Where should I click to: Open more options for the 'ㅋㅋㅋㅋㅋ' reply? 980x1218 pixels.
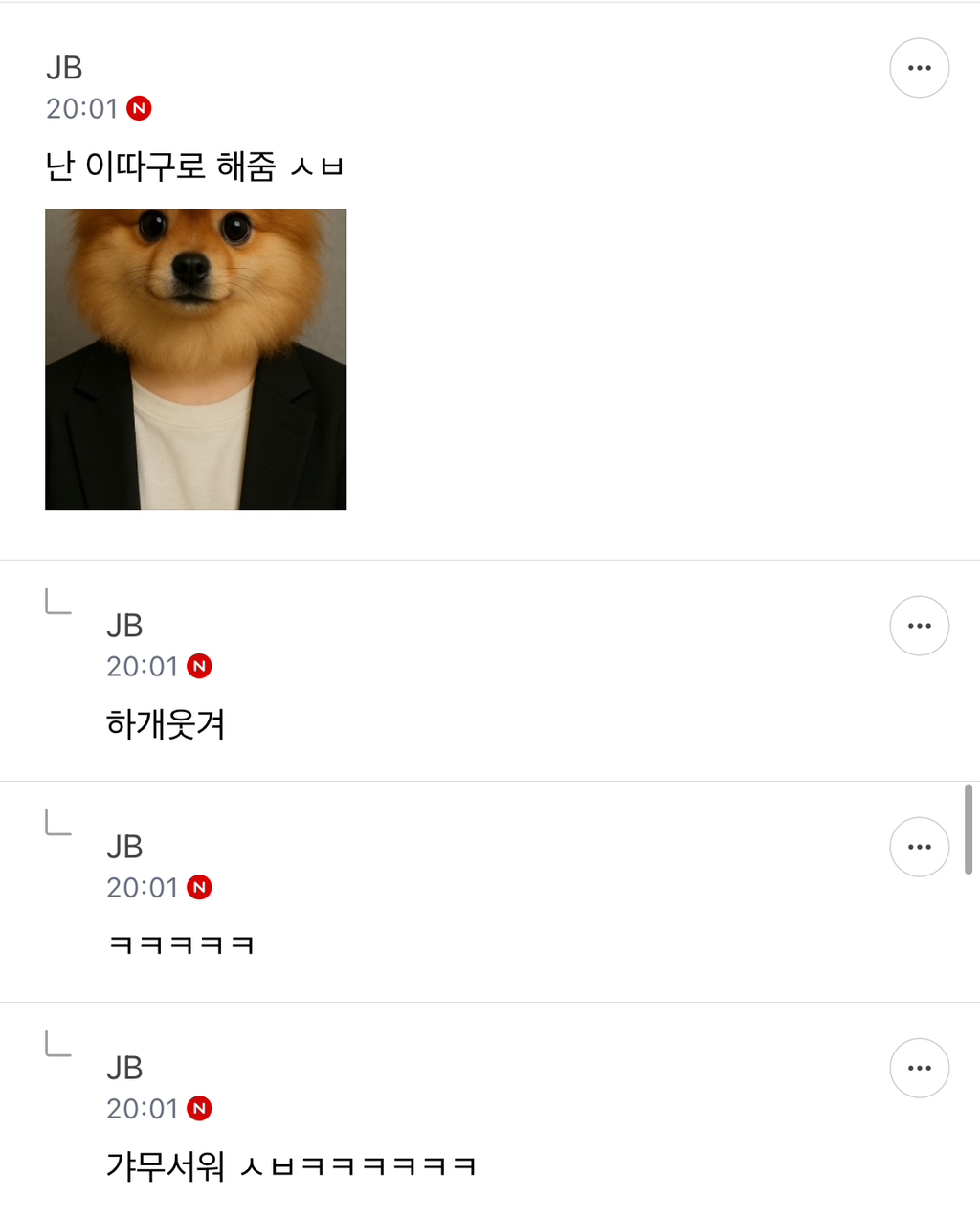(x=919, y=847)
